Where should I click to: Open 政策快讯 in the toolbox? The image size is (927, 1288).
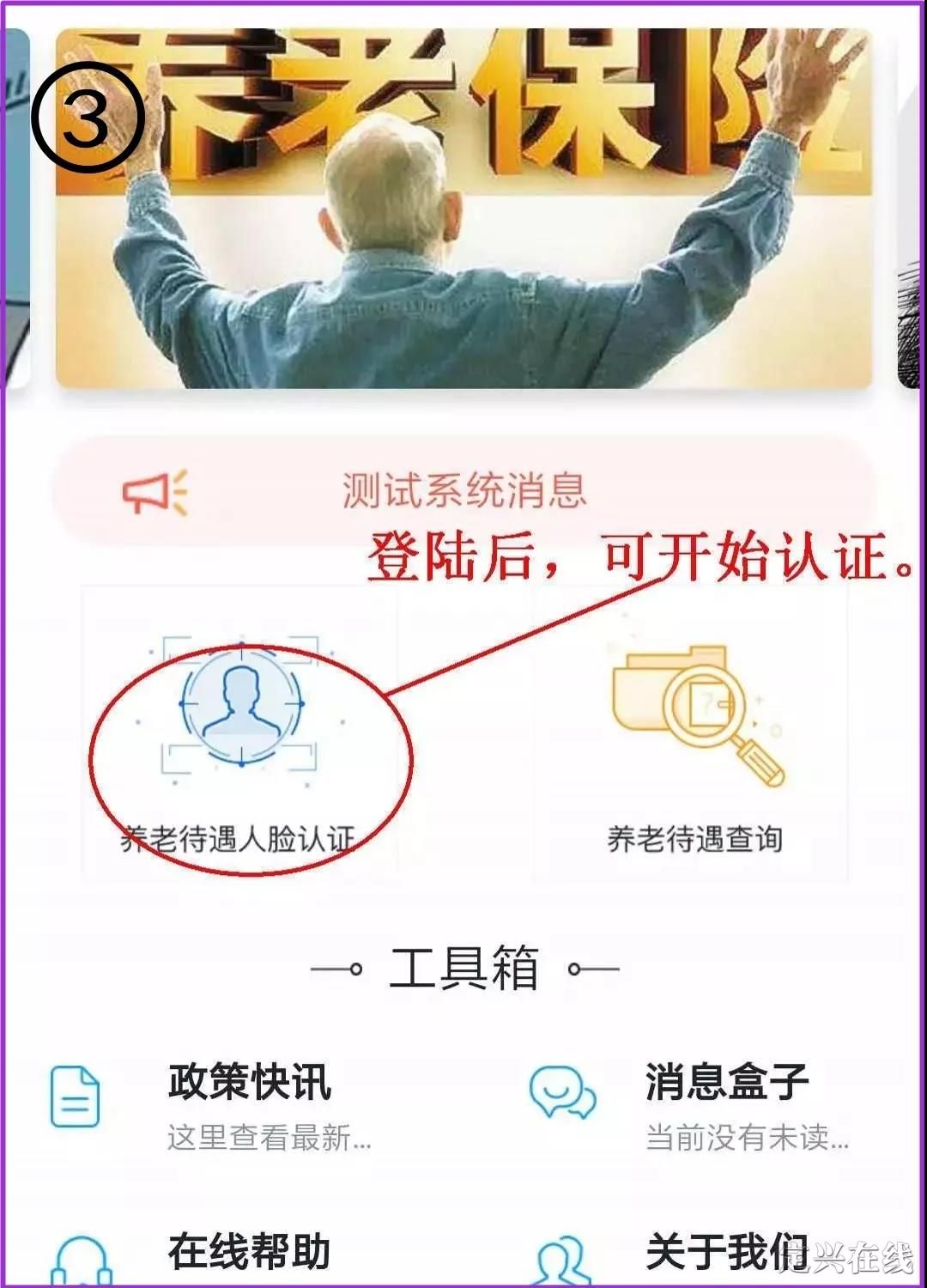click(249, 1103)
